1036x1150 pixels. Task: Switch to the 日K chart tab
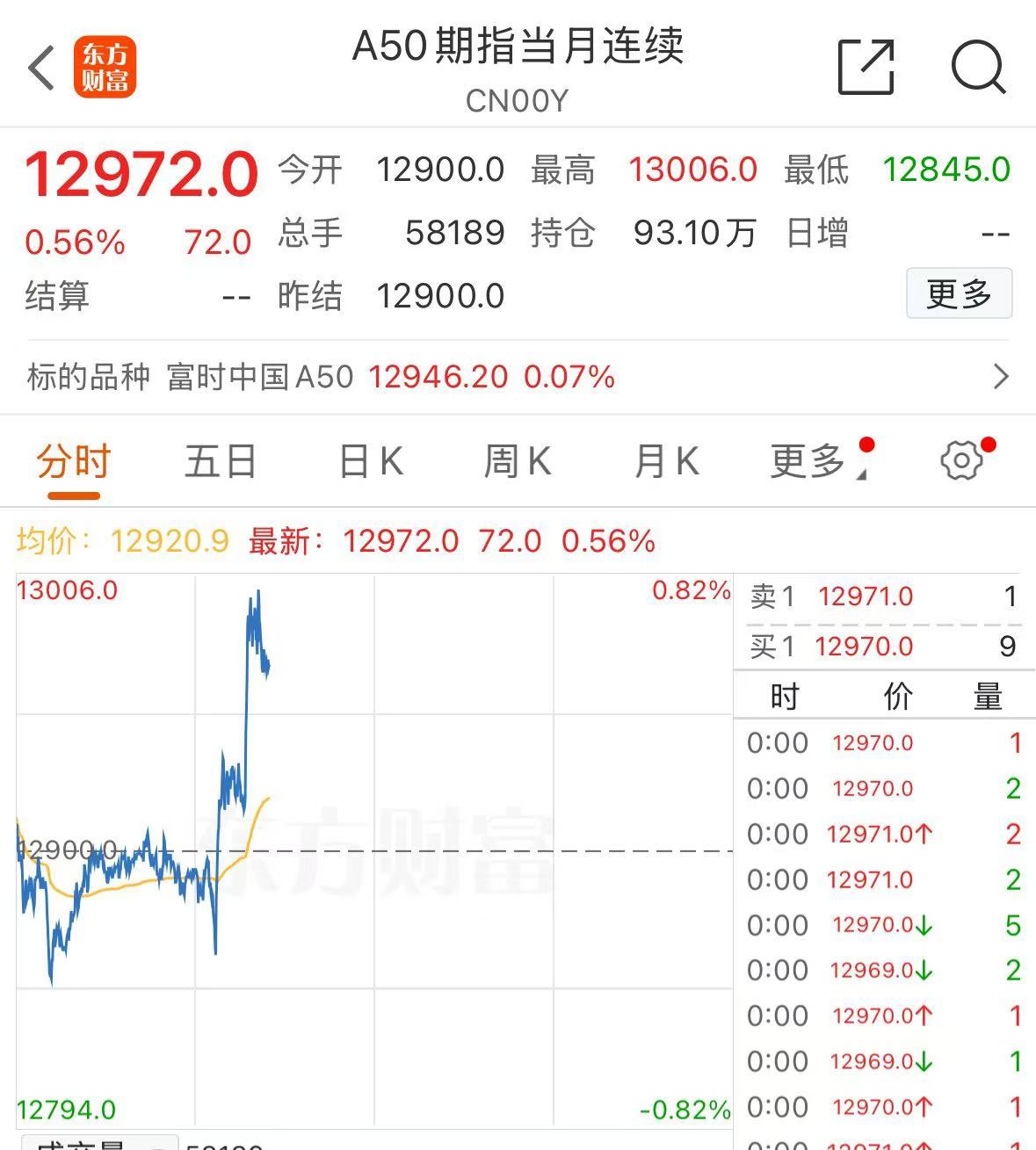click(x=370, y=460)
